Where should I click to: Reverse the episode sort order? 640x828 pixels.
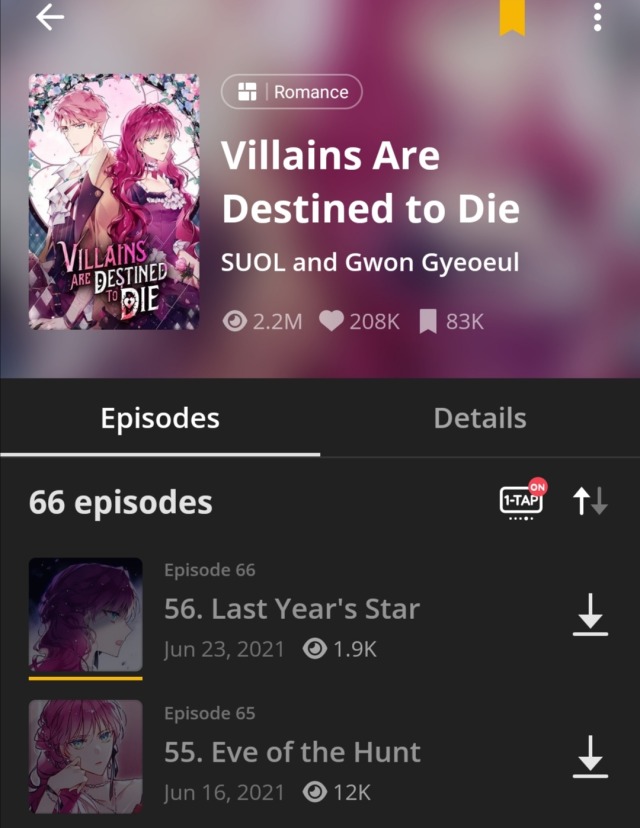(590, 501)
